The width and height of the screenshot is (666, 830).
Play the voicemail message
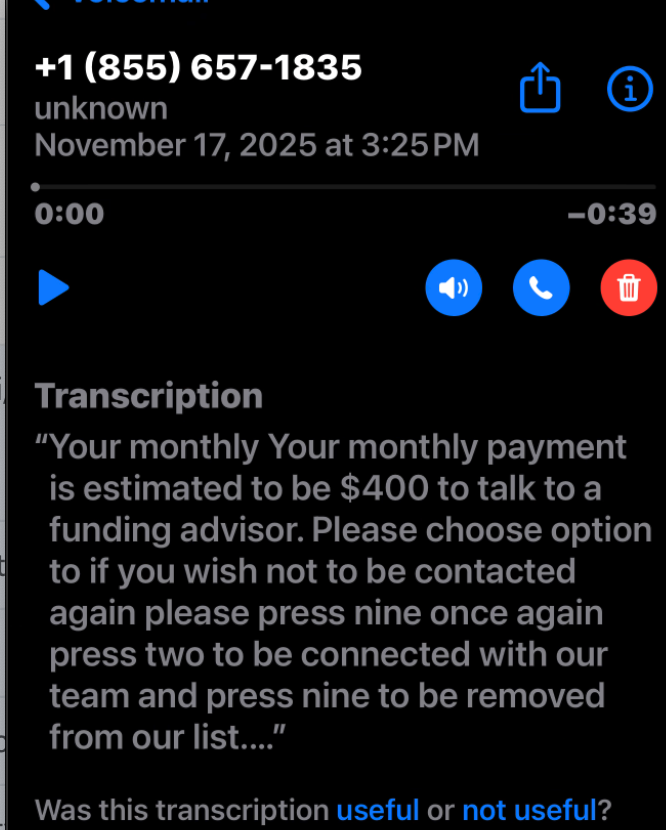[x=52, y=288]
